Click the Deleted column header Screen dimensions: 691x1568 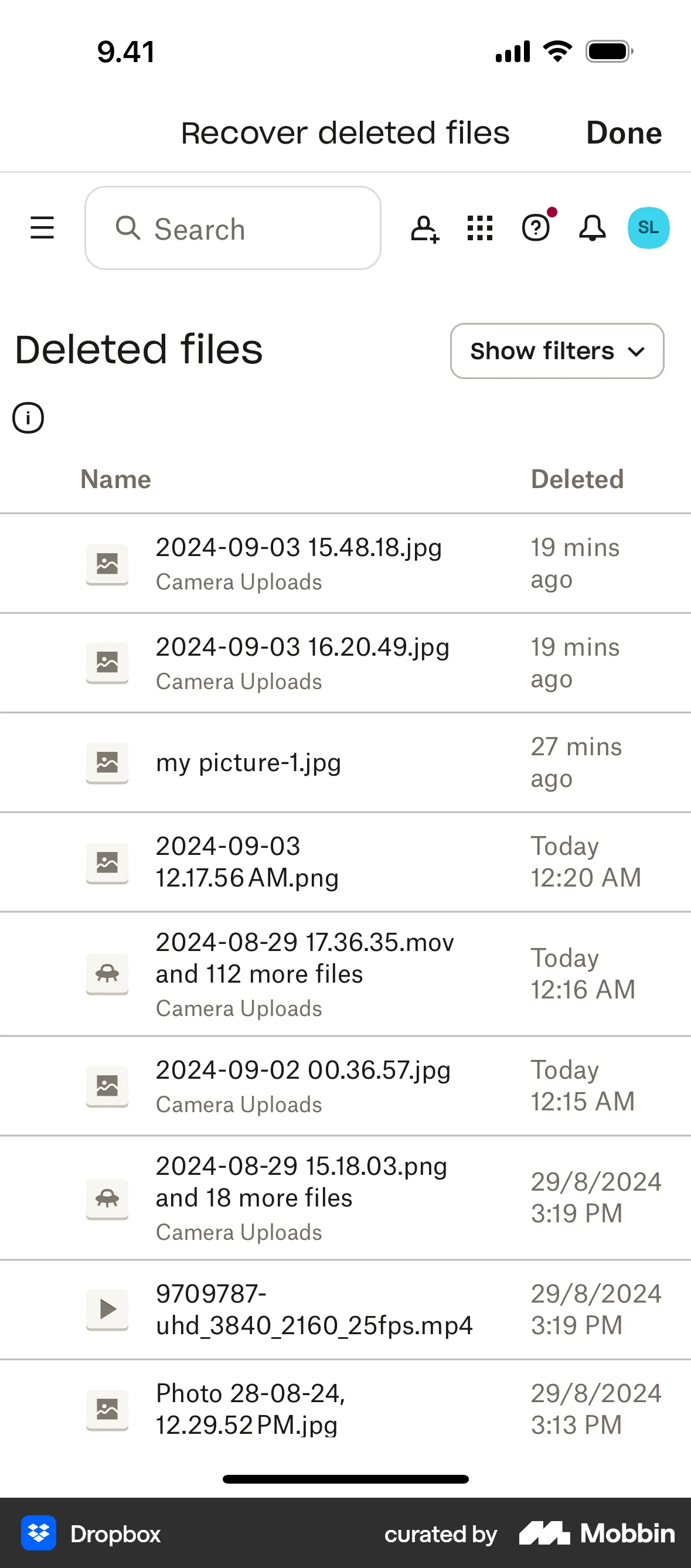coord(577,479)
